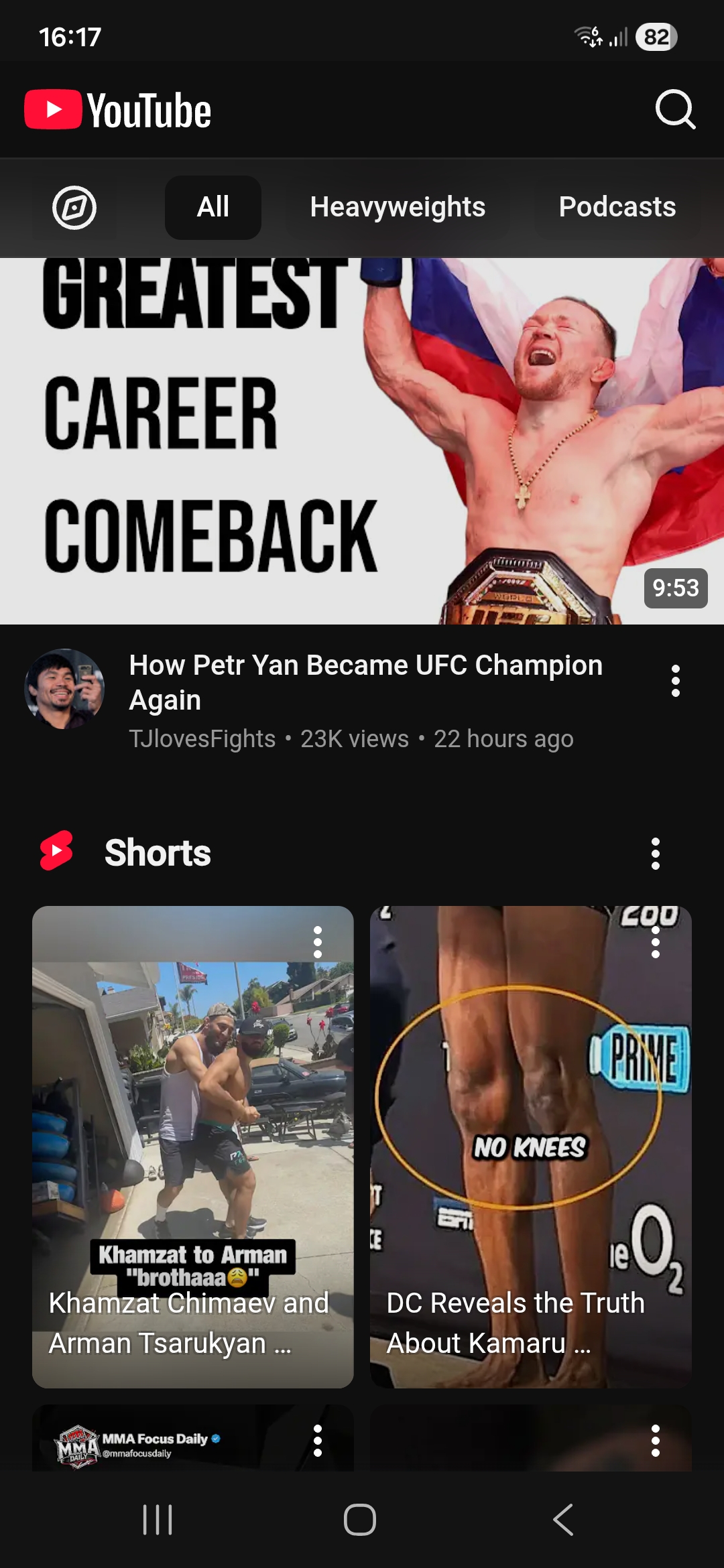Filter feed by Heavyweights

tap(398, 208)
